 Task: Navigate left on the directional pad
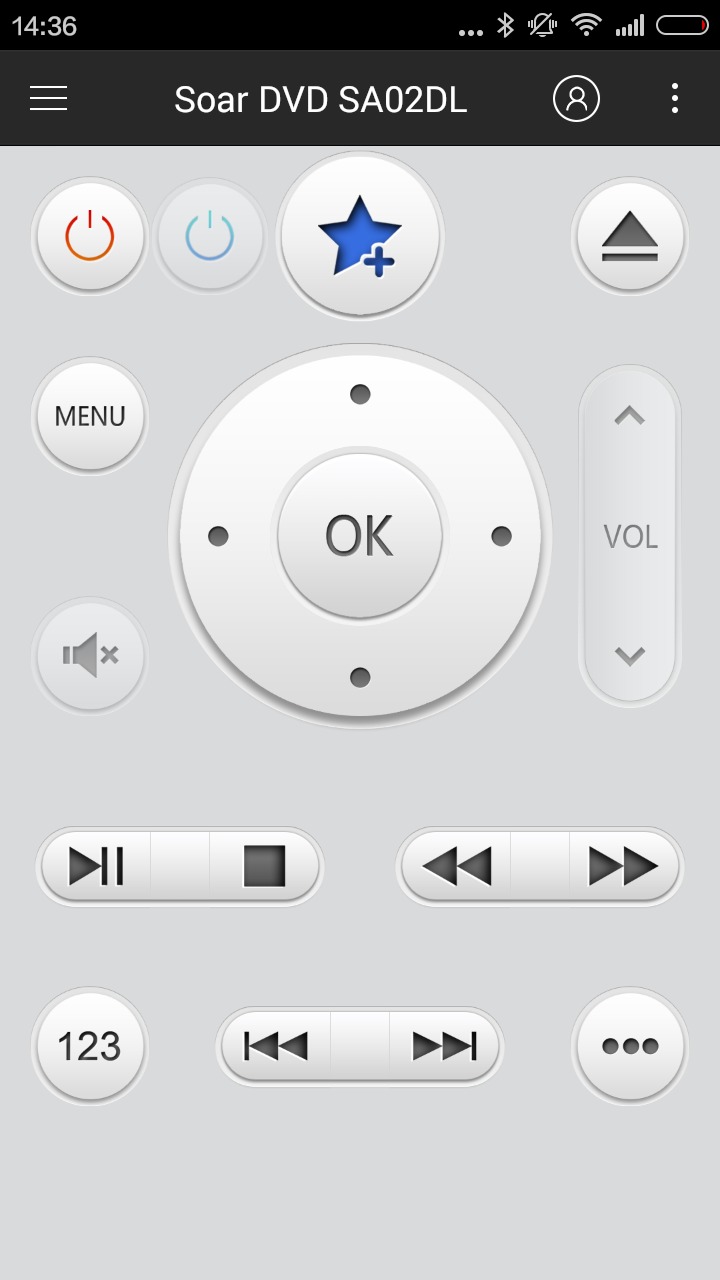pyautogui.click(x=218, y=537)
